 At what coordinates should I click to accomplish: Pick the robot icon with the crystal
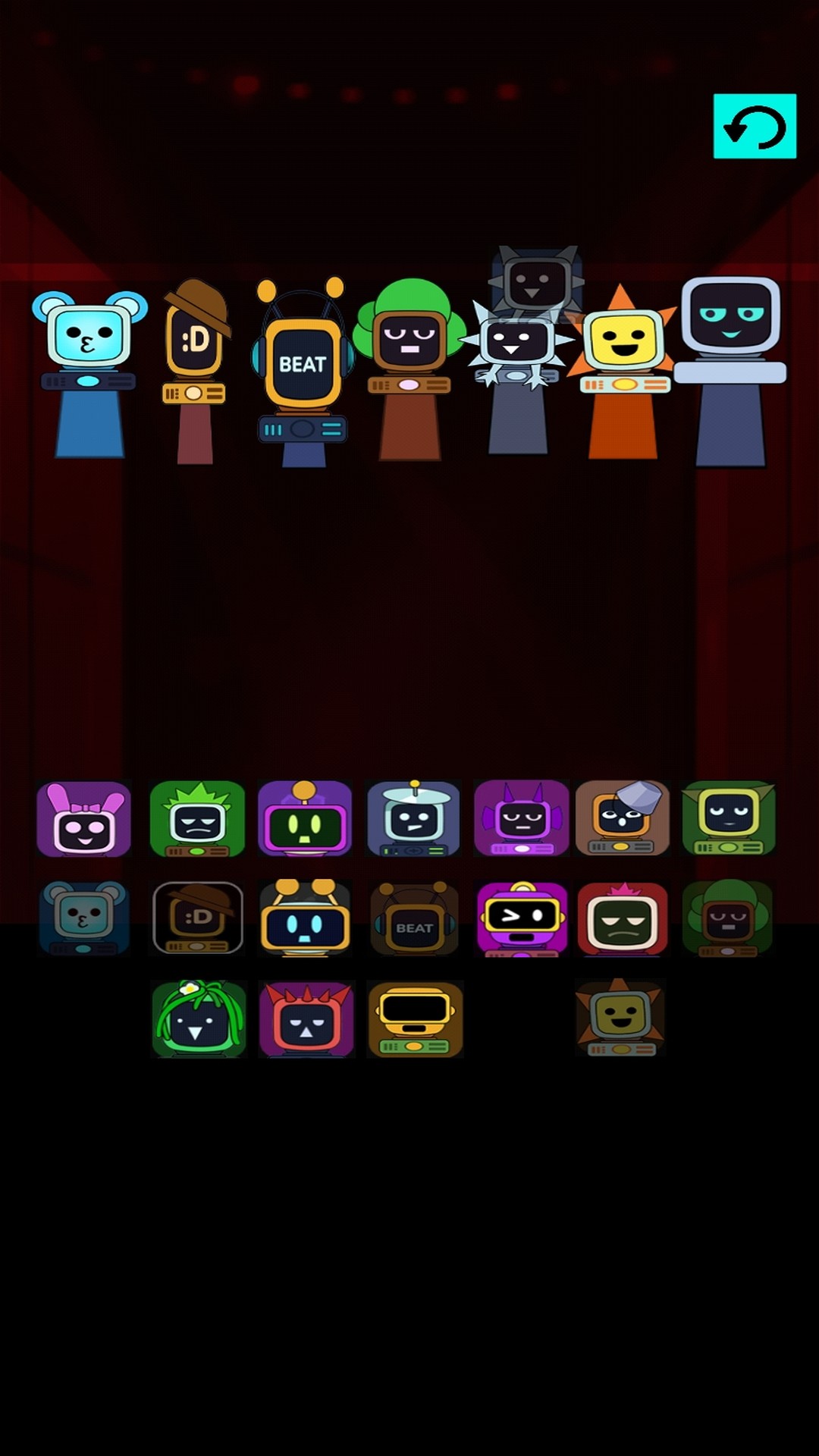[622, 819]
